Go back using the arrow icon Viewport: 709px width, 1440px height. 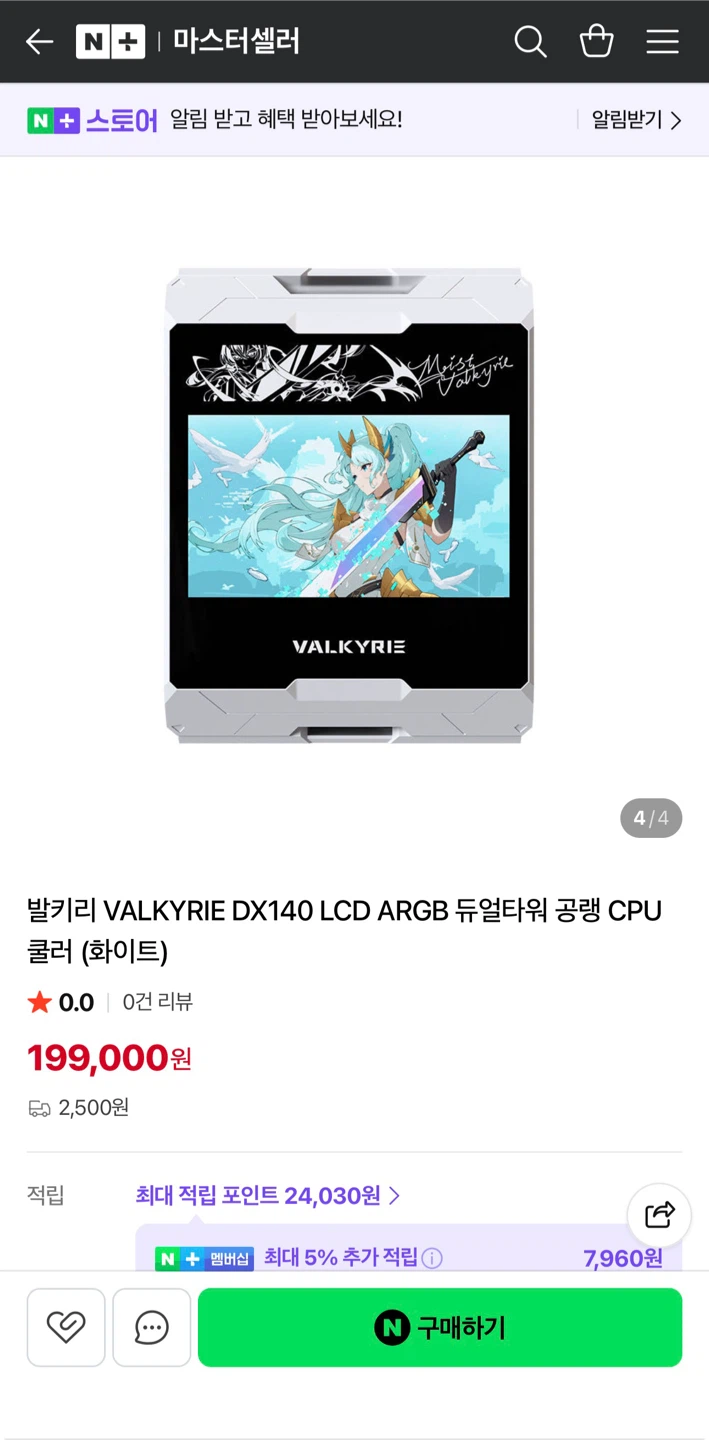[x=39, y=42]
